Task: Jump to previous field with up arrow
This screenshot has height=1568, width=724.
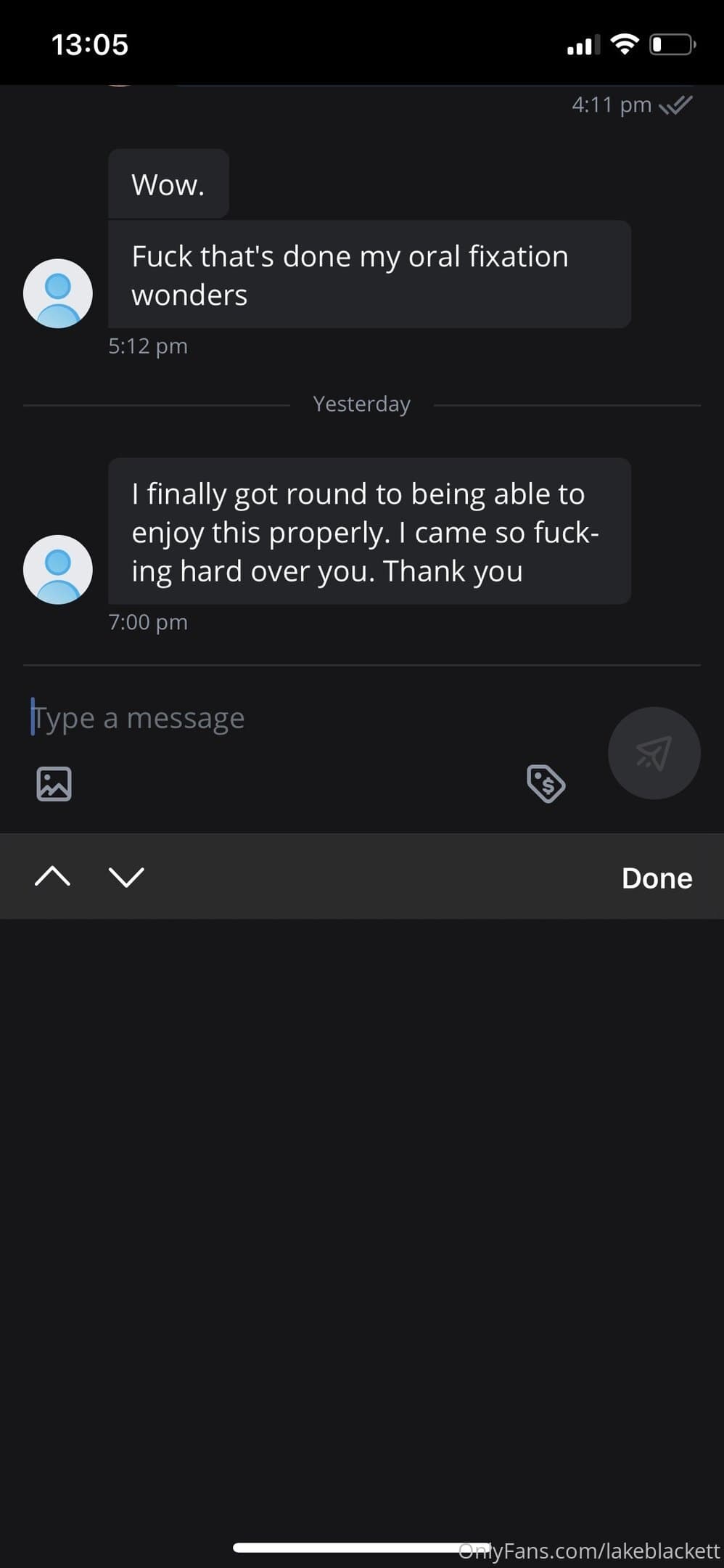Action: (x=52, y=877)
